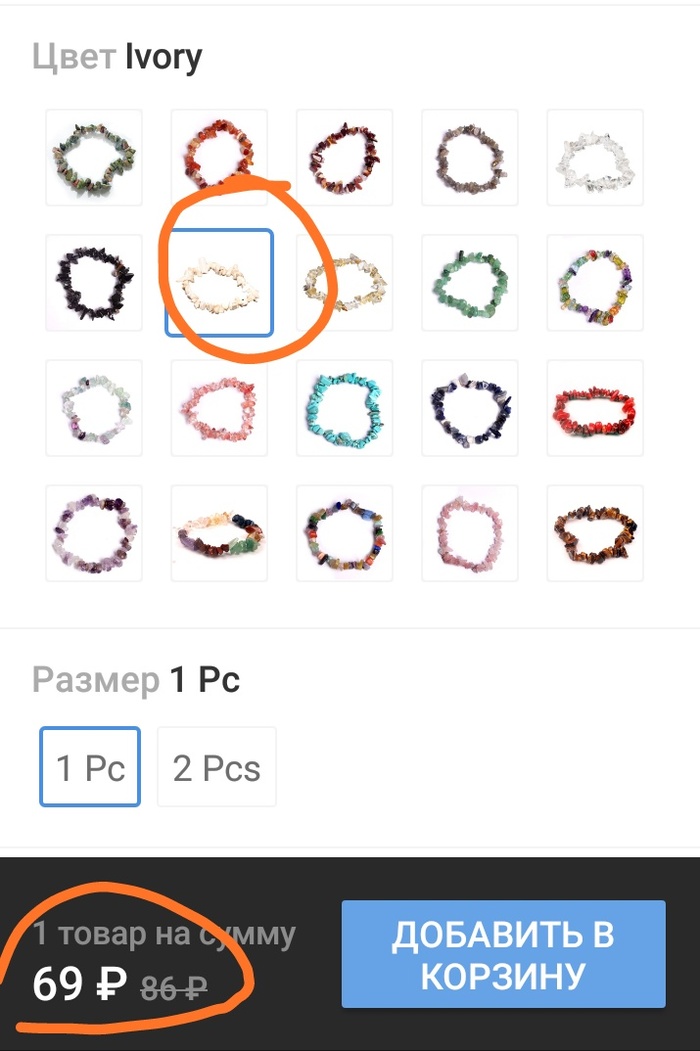Select the clear crystal bracelet swatch
Screen dimensions: 700x1051
[x=594, y=158]
